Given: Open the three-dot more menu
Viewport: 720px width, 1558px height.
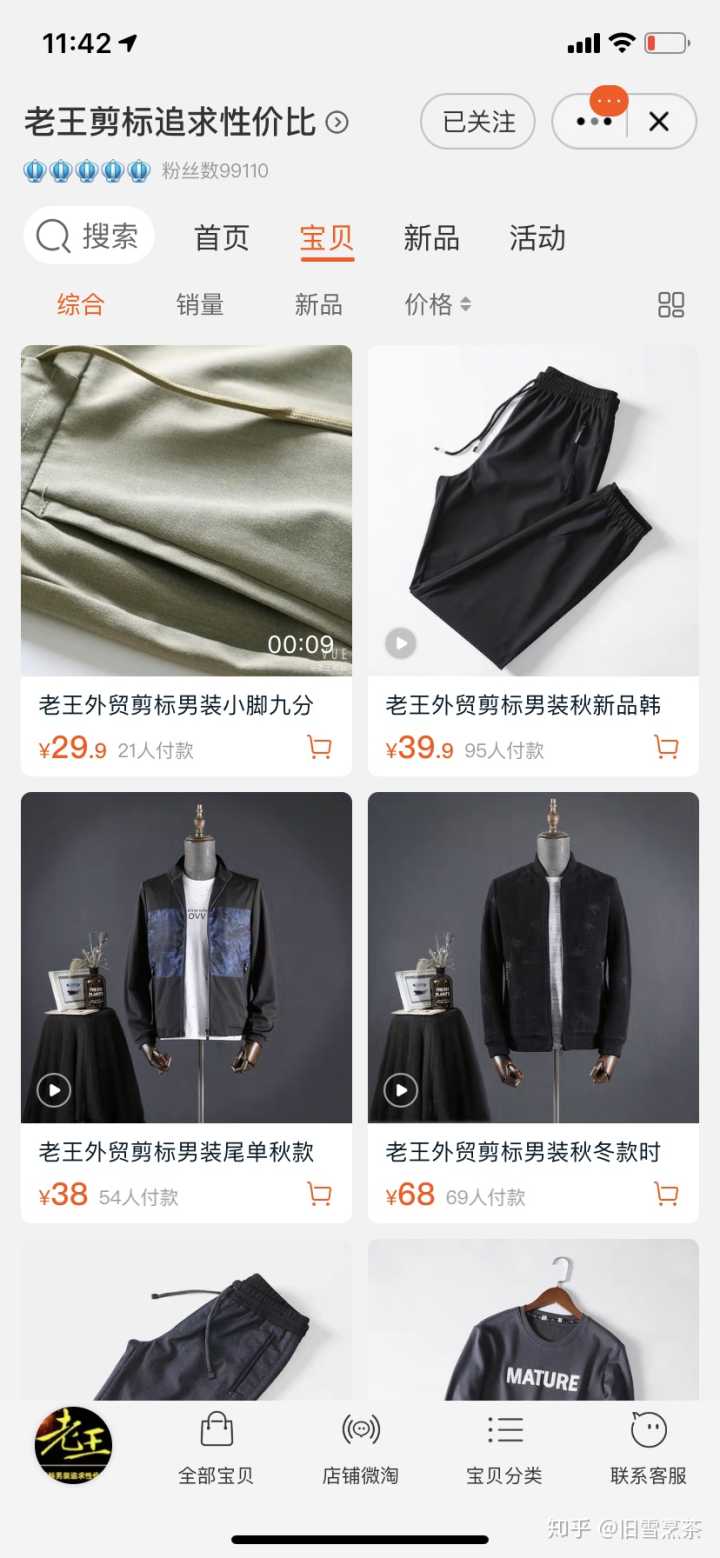Looking at the screenshot, I should pyautogui.click(x=593, y=122).
